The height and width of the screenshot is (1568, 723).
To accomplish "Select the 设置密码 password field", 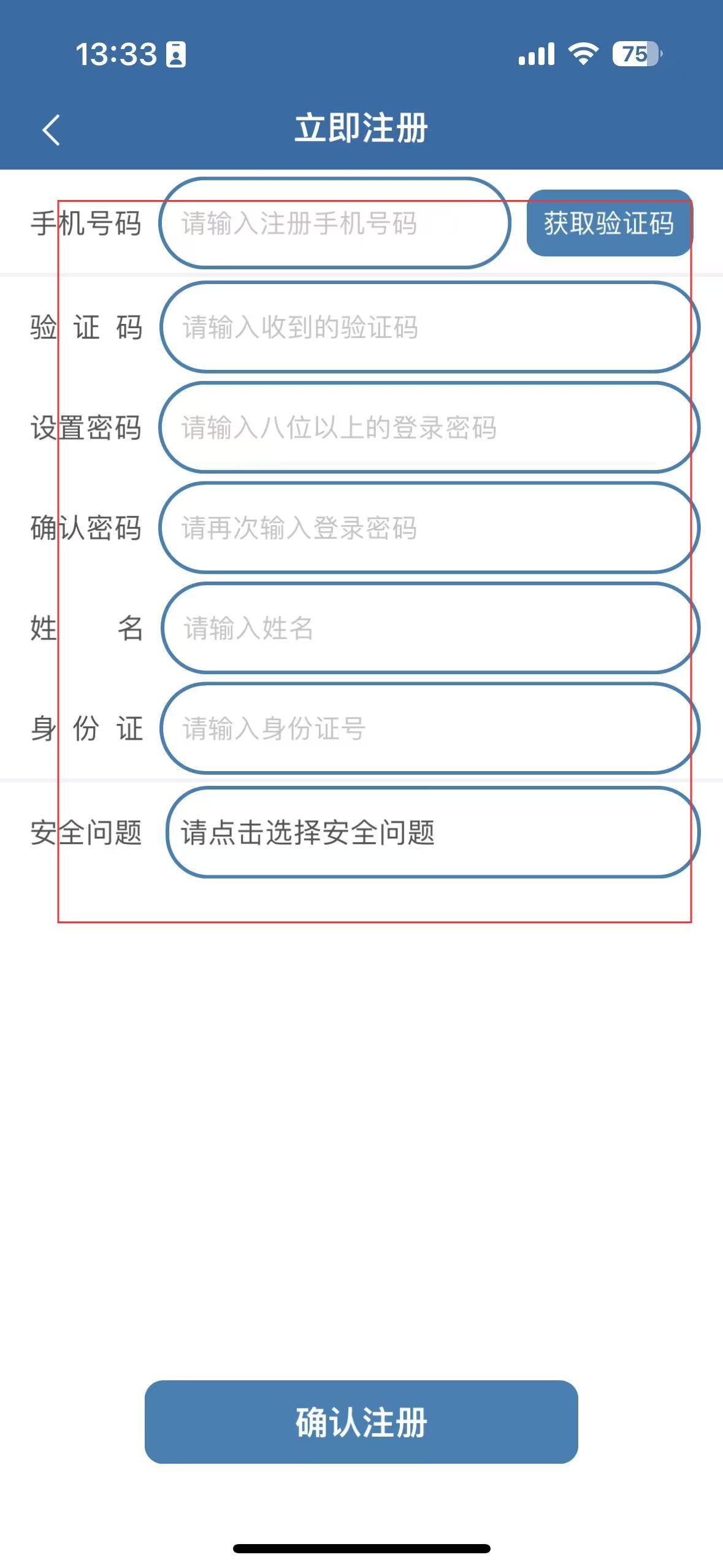I will click(x=429, y=428).
